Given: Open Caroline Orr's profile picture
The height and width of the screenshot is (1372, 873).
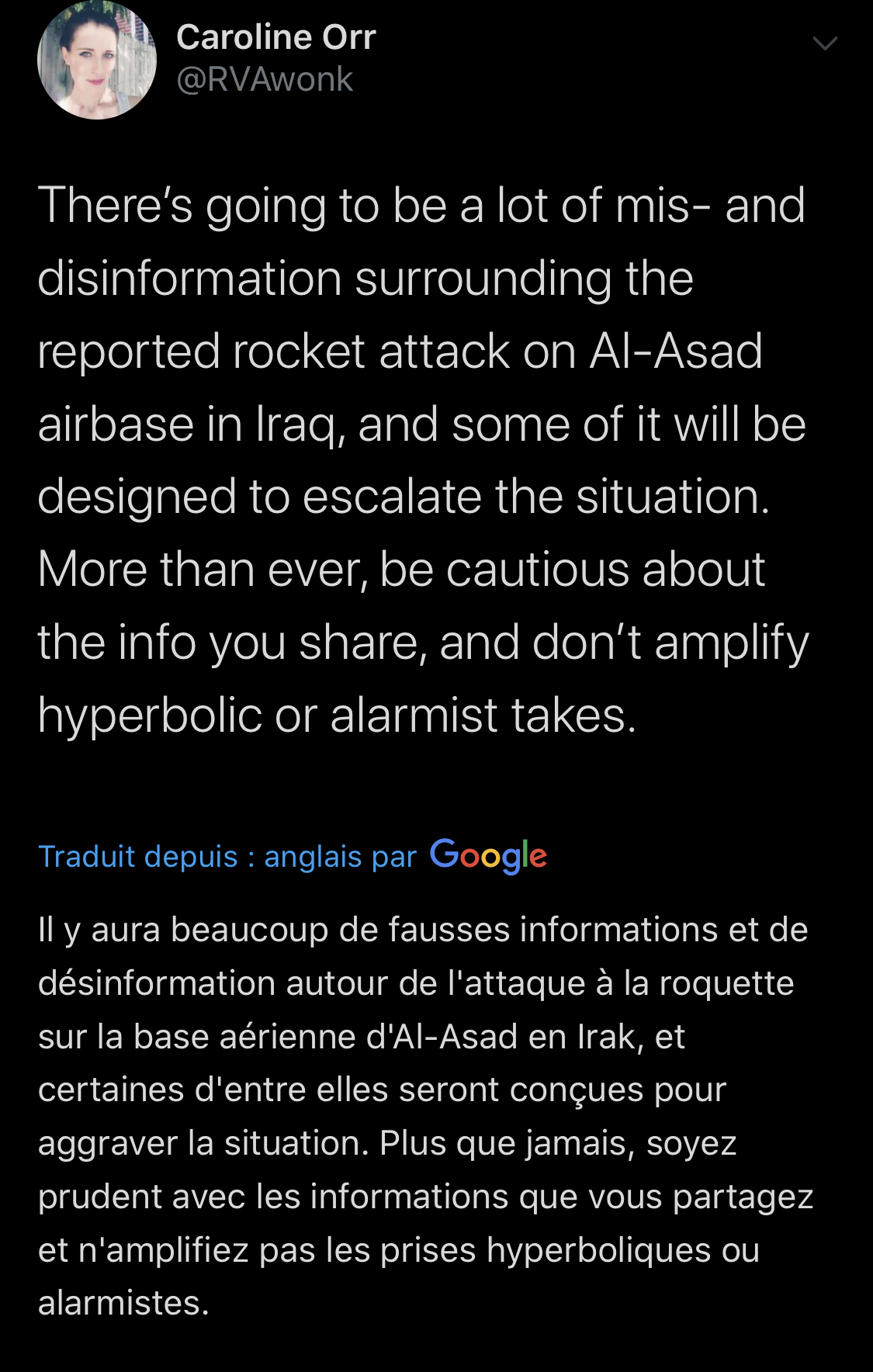Looking at the screenshot, I should (97, 61).
